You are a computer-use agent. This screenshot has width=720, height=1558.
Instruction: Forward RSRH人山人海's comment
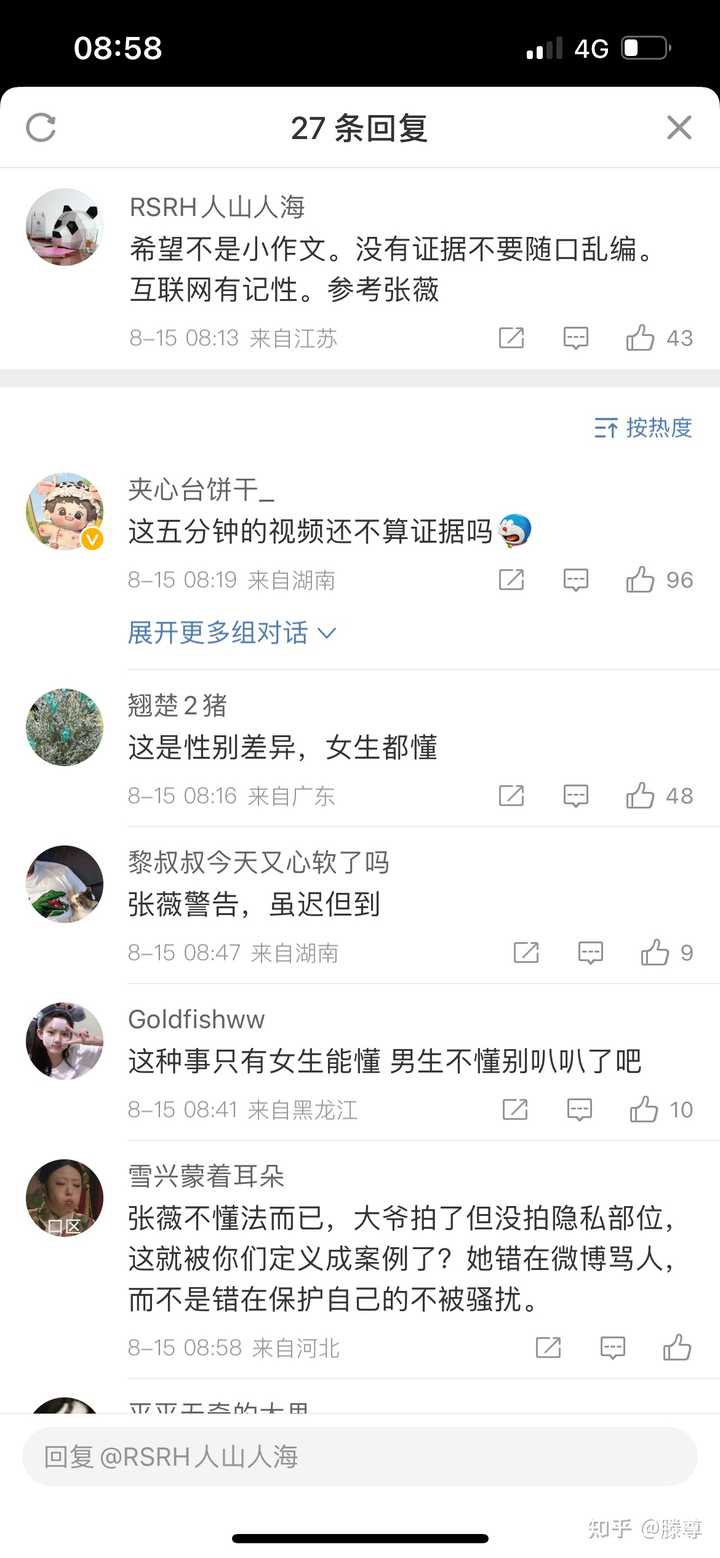coord(512,338)
